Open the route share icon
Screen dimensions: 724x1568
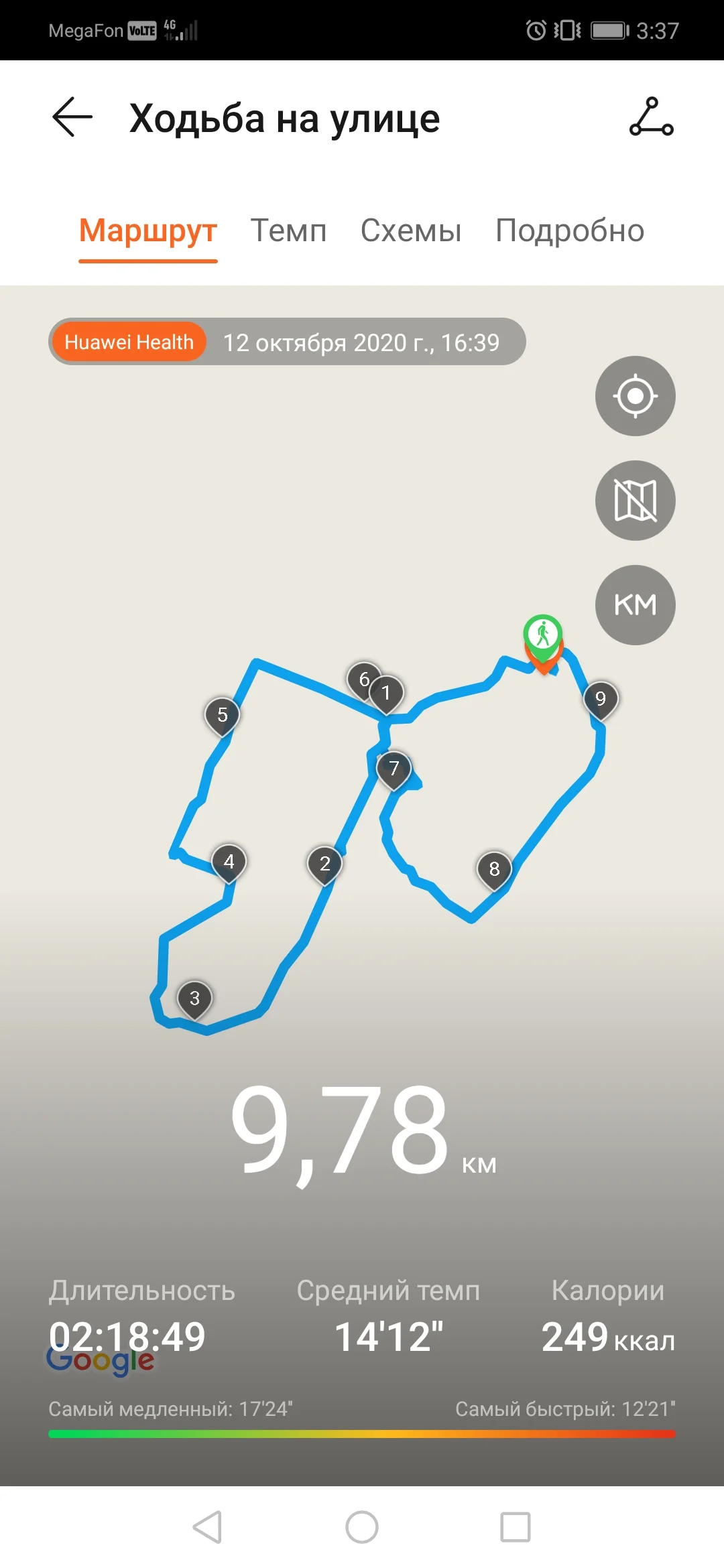coord(651,117)
